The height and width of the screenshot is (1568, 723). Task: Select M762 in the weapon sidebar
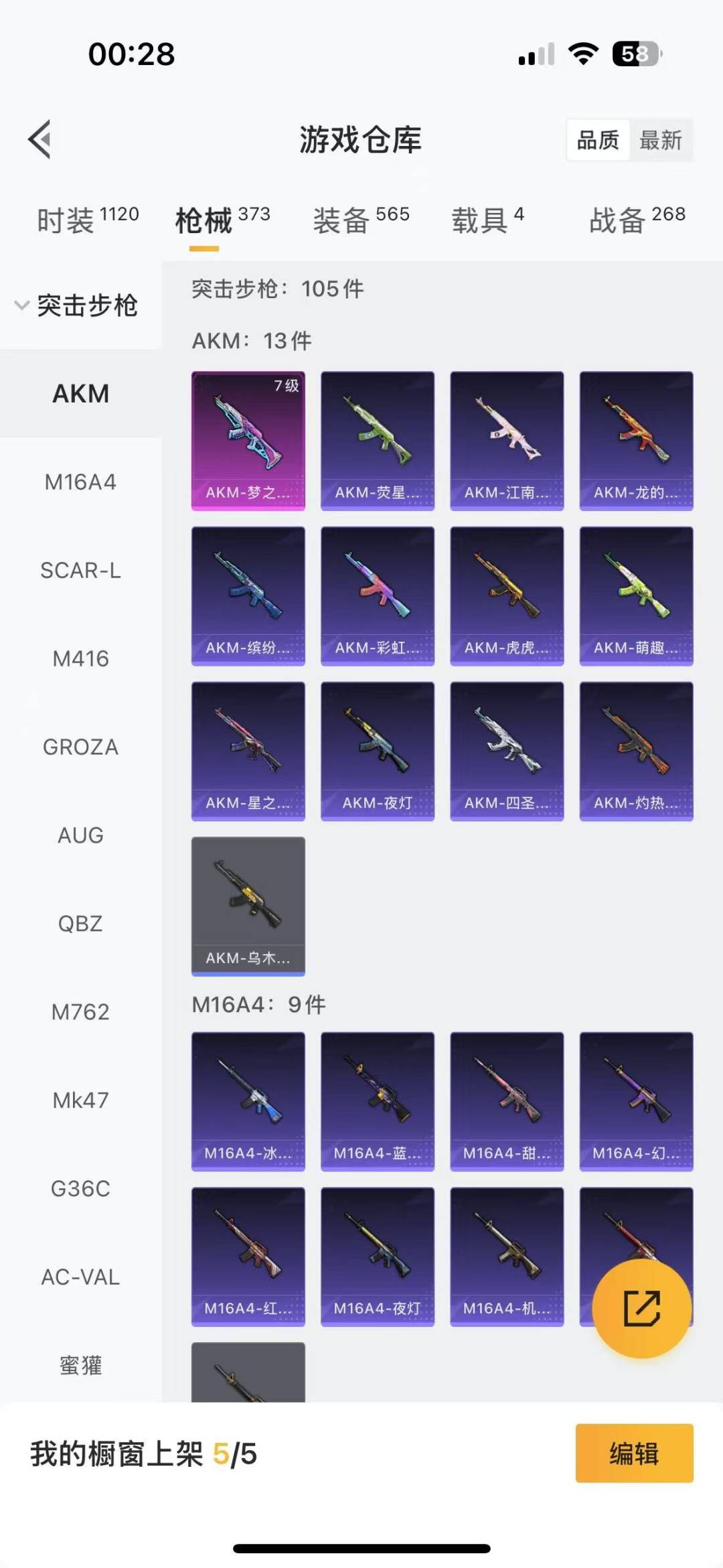click(x=80, y=1011)
